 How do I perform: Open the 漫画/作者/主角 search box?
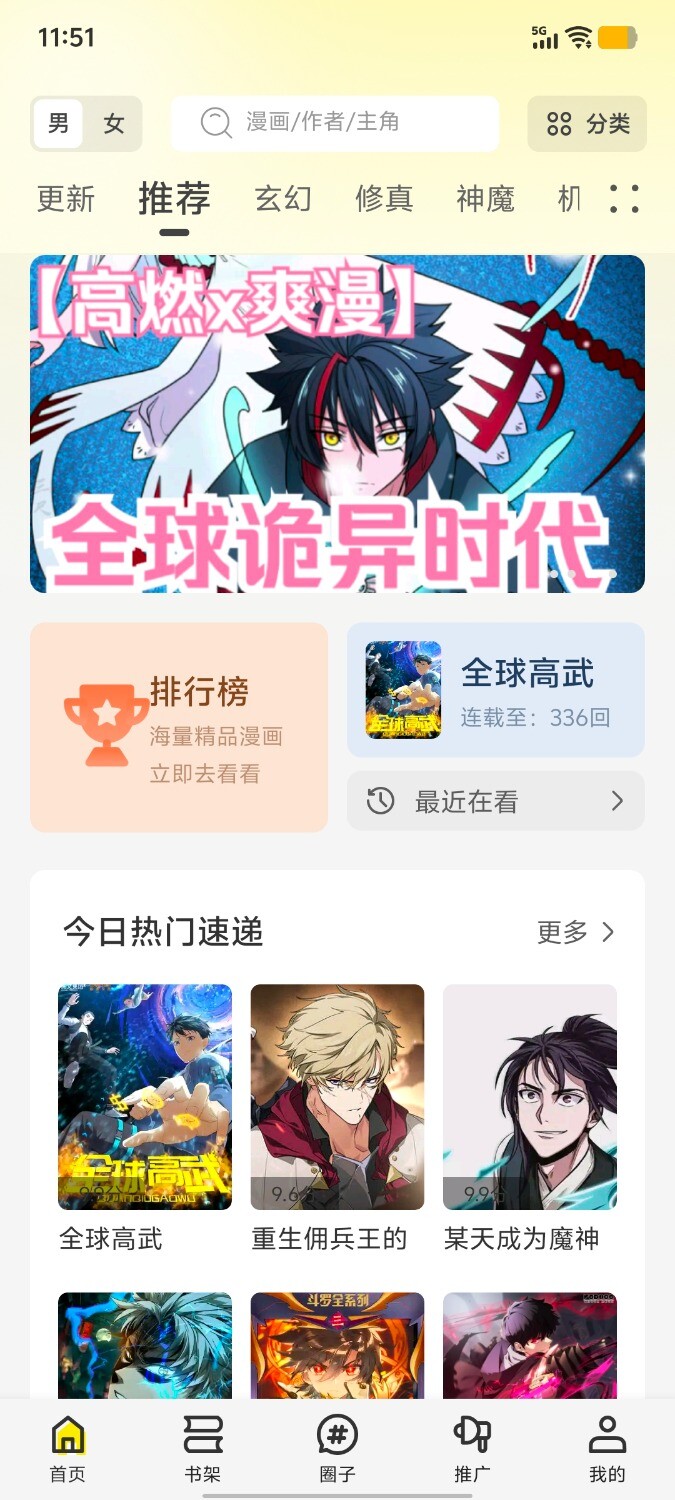click(x=334, y=123)
